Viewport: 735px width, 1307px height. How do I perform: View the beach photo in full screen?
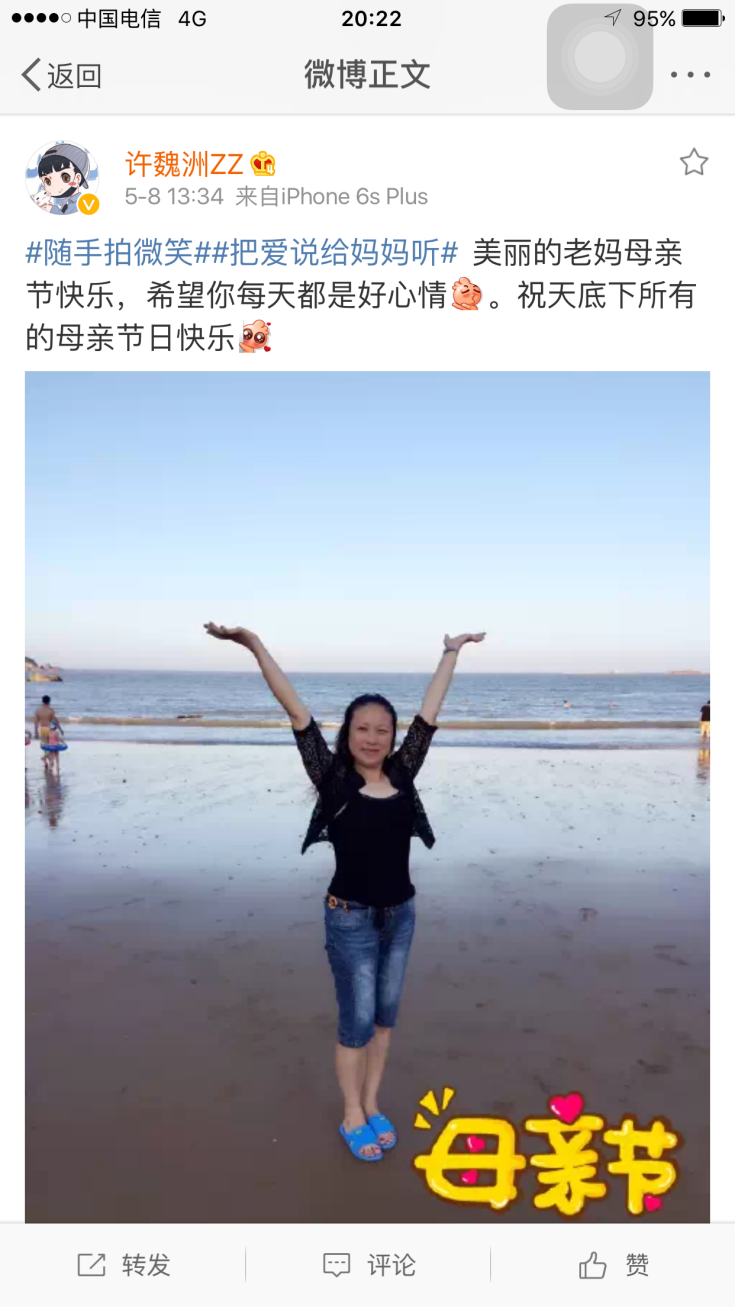pyautogui.click(x=367, y=795)
